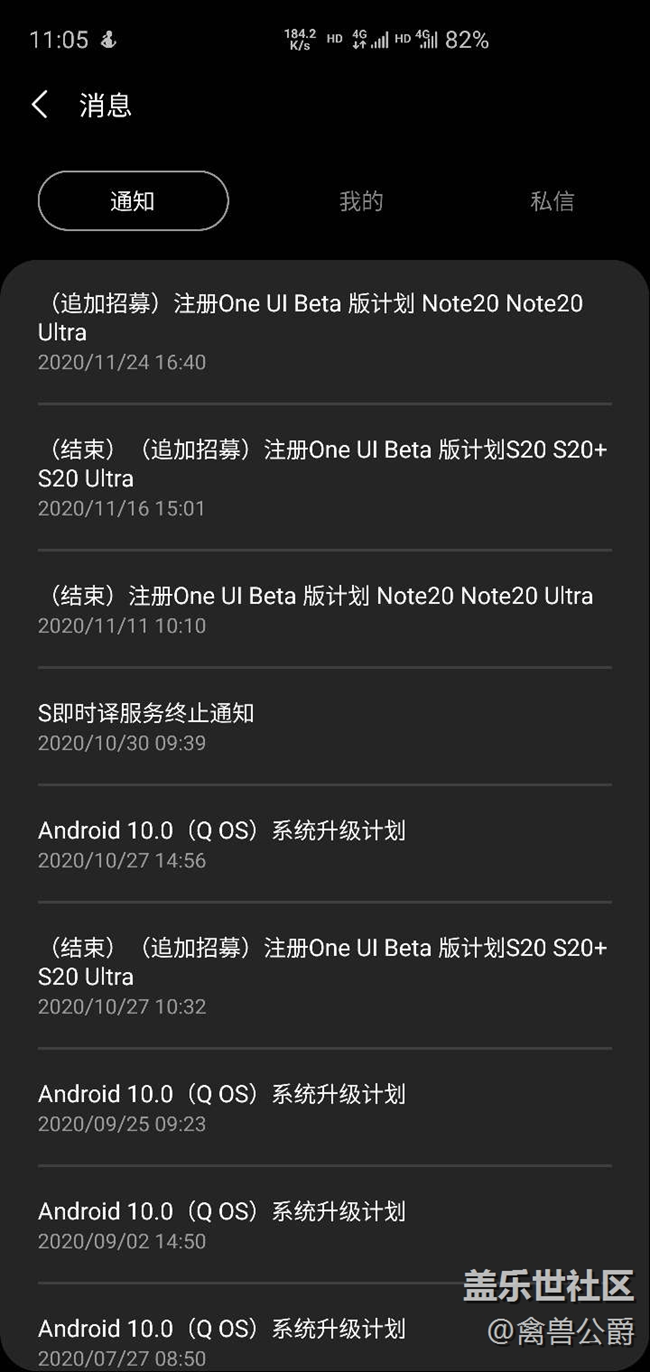This screenshot has height=1372, width=650.
Task: Open the 私信 tab
Action: [x=551, y=201]
